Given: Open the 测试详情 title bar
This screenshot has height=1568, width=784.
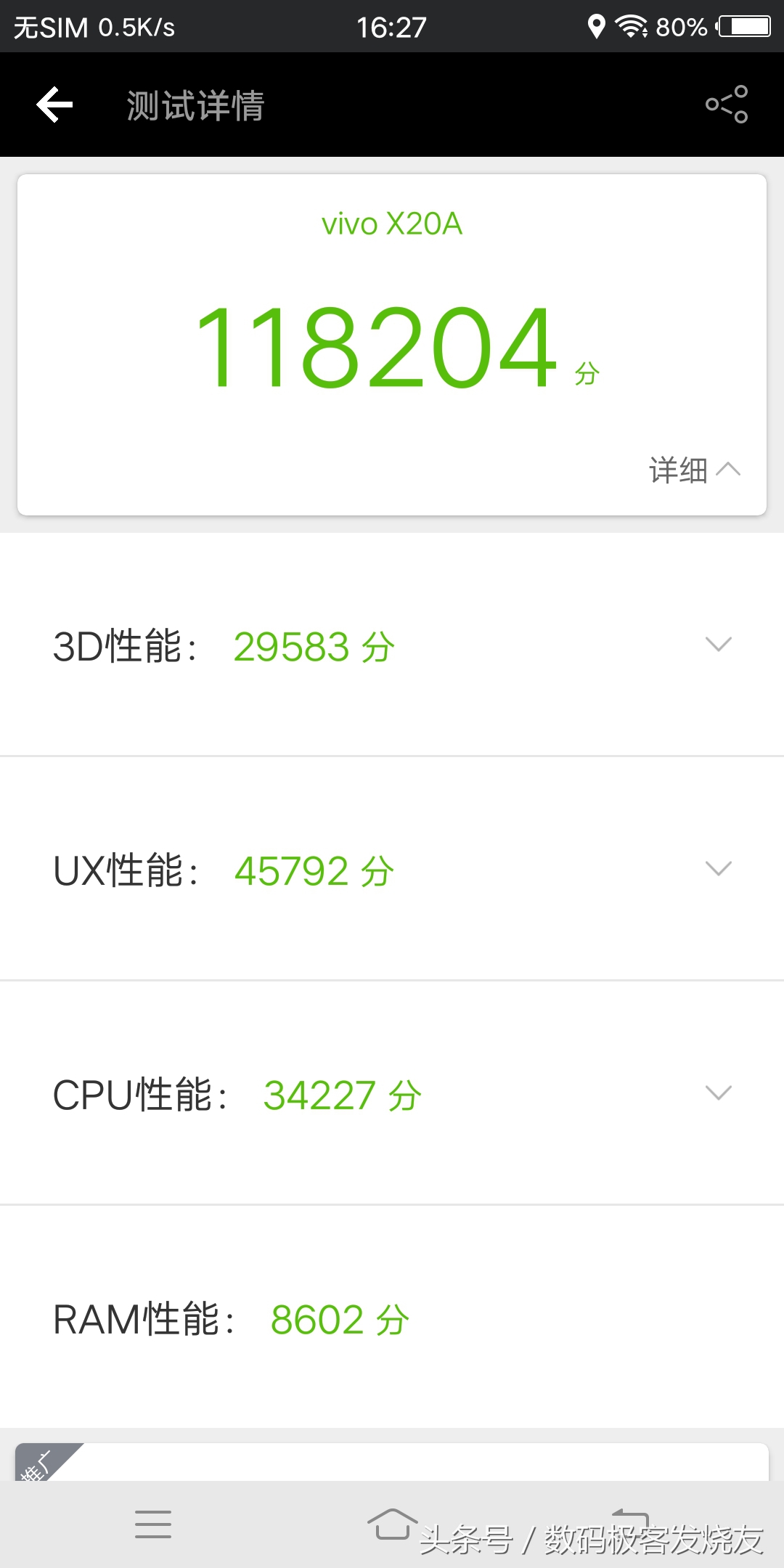Looking at the screenshot, I should pyautogui.click(x=195, y=105).
